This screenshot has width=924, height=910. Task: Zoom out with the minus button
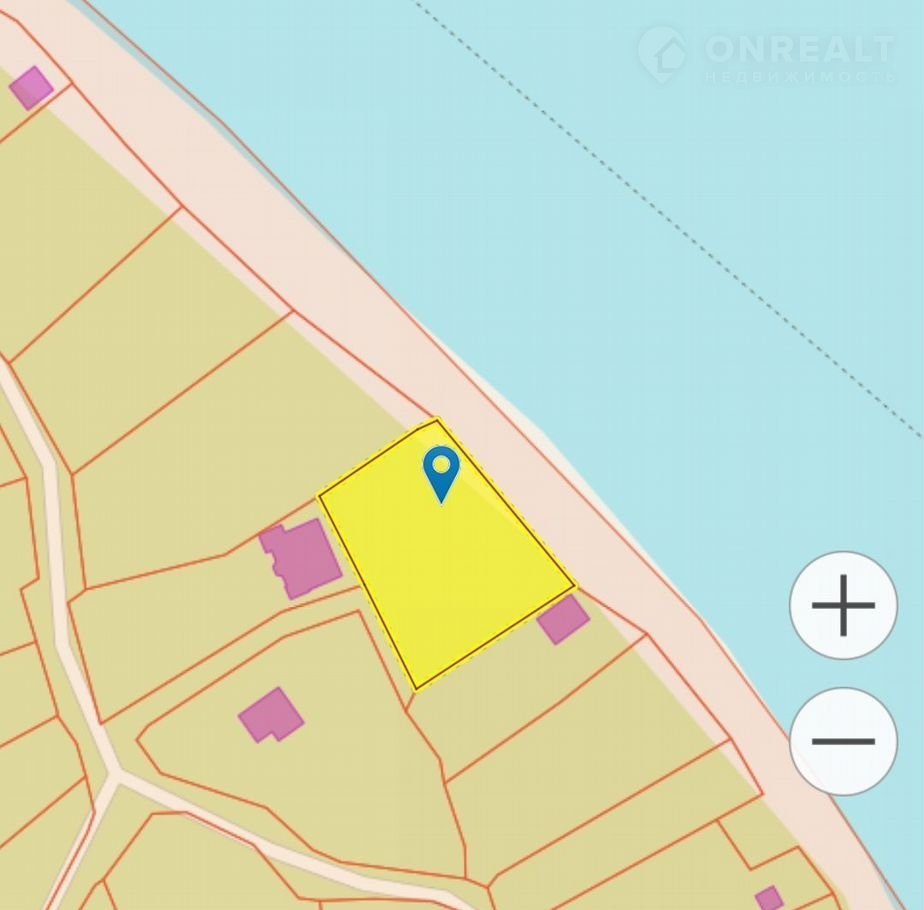(843, 741)
